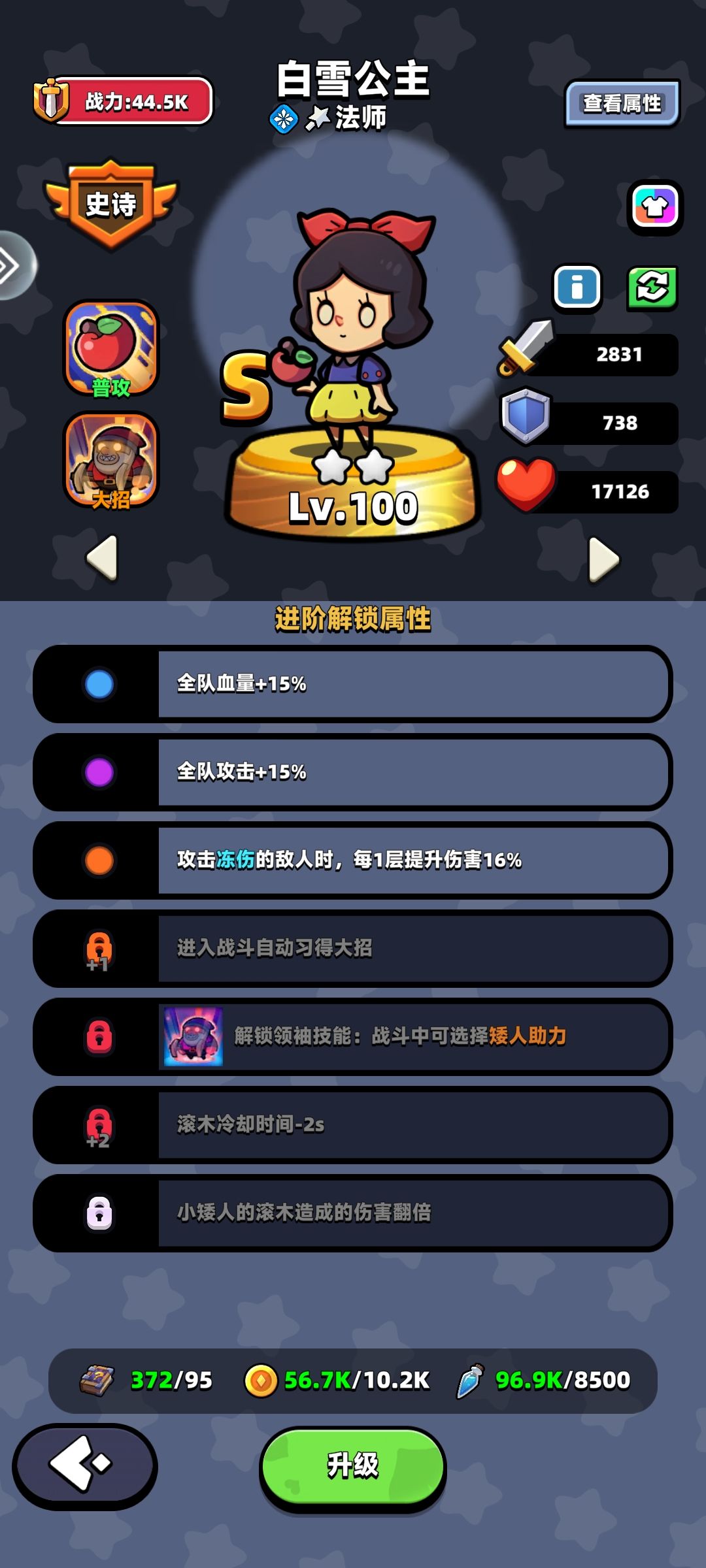
Task: Expand the side panel double-chevron bubble
Action: (13, 266)
